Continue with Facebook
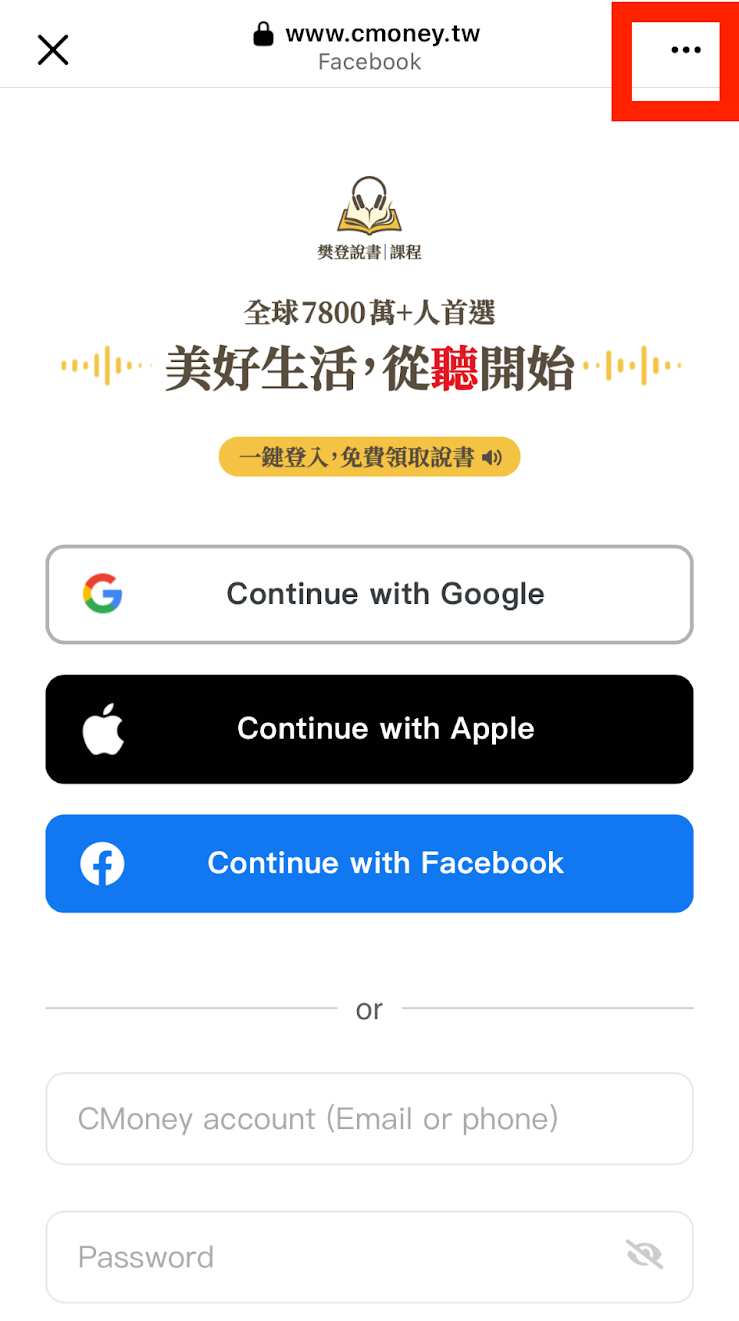Screen dimensions: 739x1321 (369, 863)
